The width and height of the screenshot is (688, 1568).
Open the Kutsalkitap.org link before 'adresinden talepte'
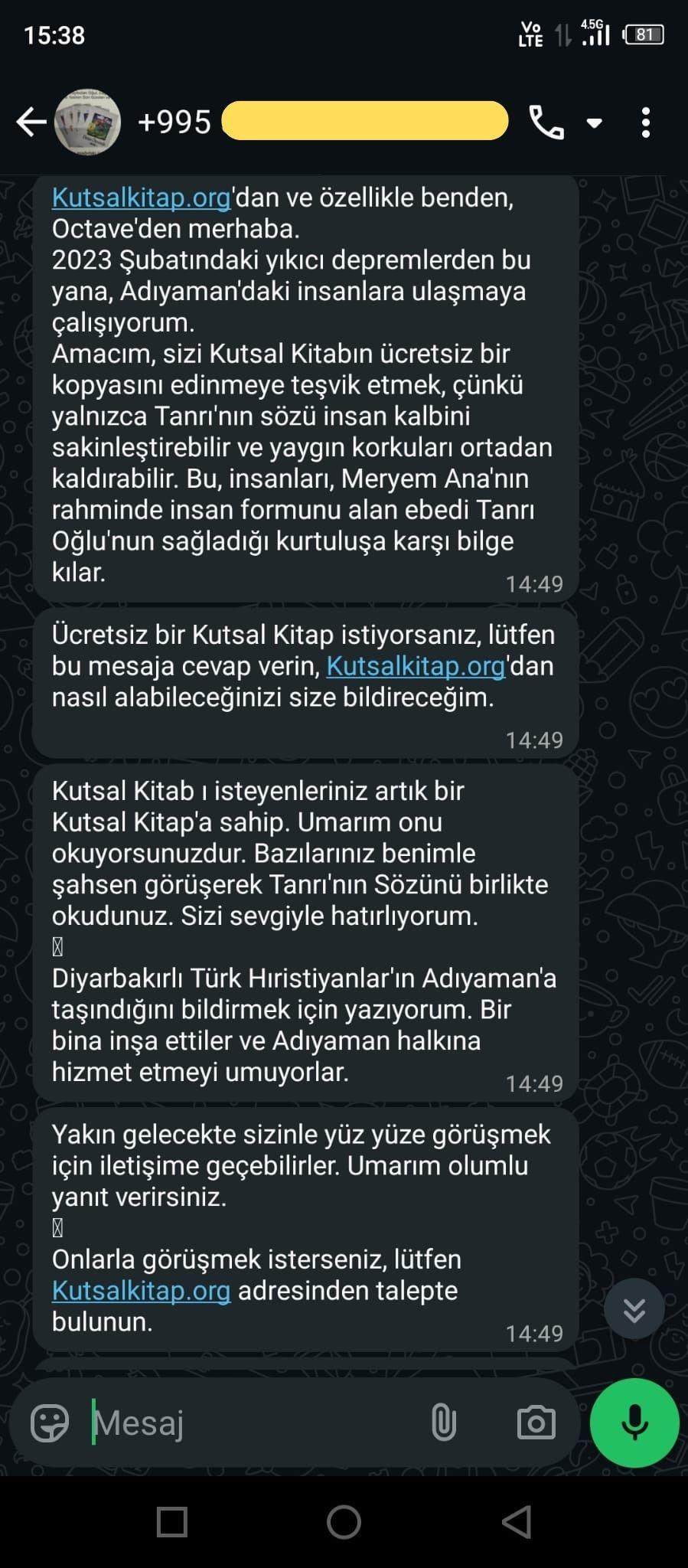[x=141, y=1291]
